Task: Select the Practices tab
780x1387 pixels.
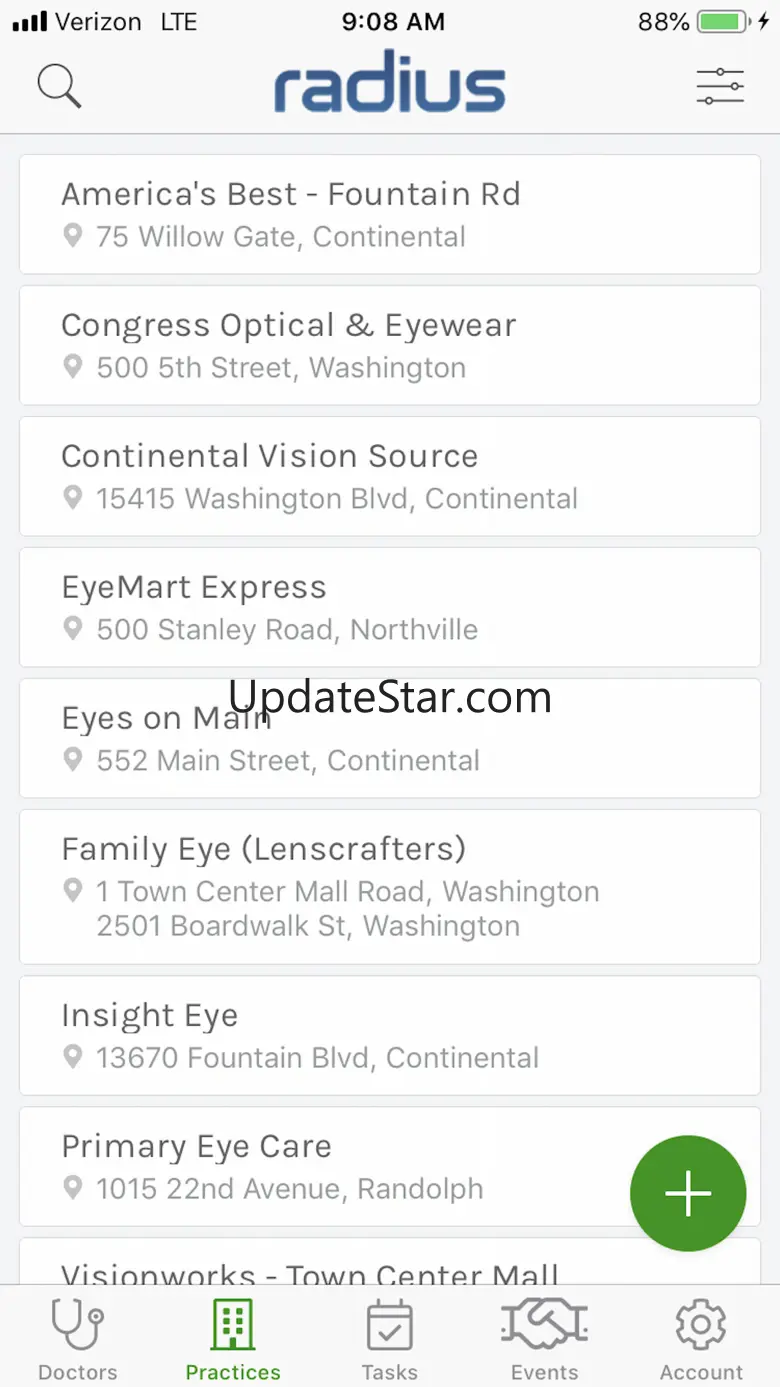Action: tap(233, 1339)
